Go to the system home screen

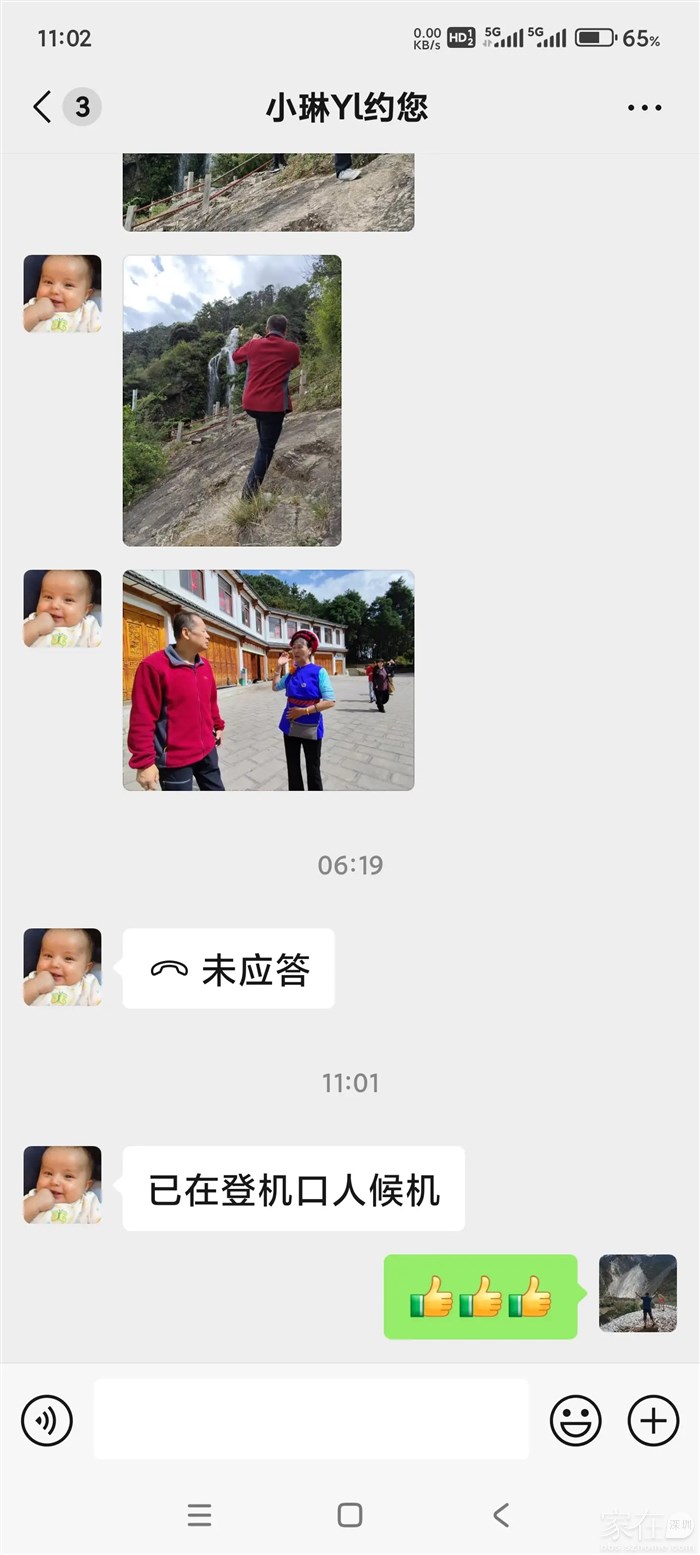tap(350, 1515)
